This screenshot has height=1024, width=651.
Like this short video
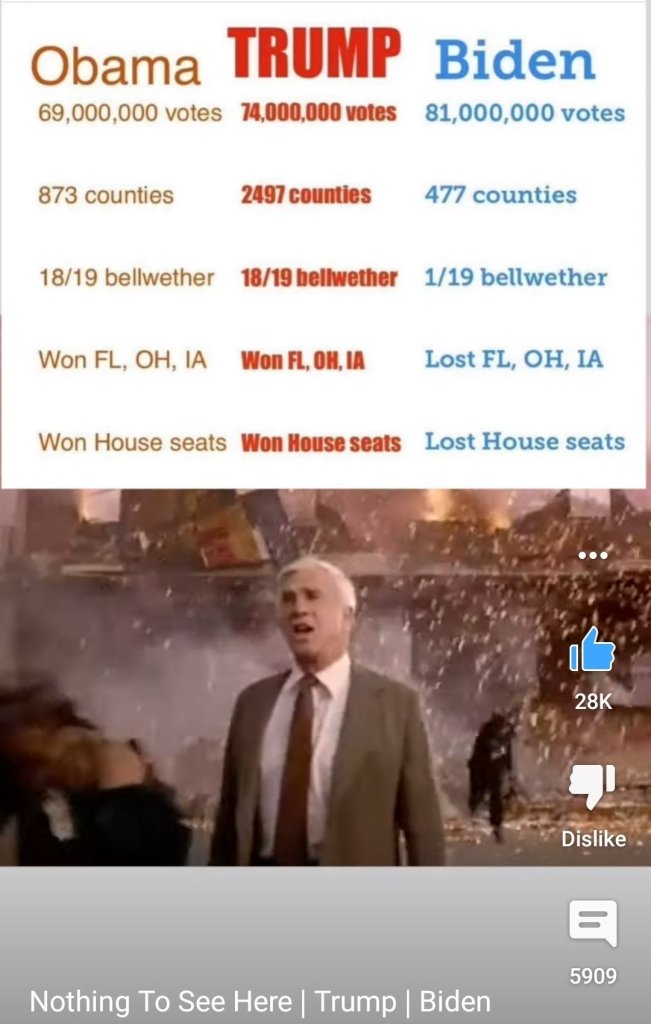[x=592, y=651]
